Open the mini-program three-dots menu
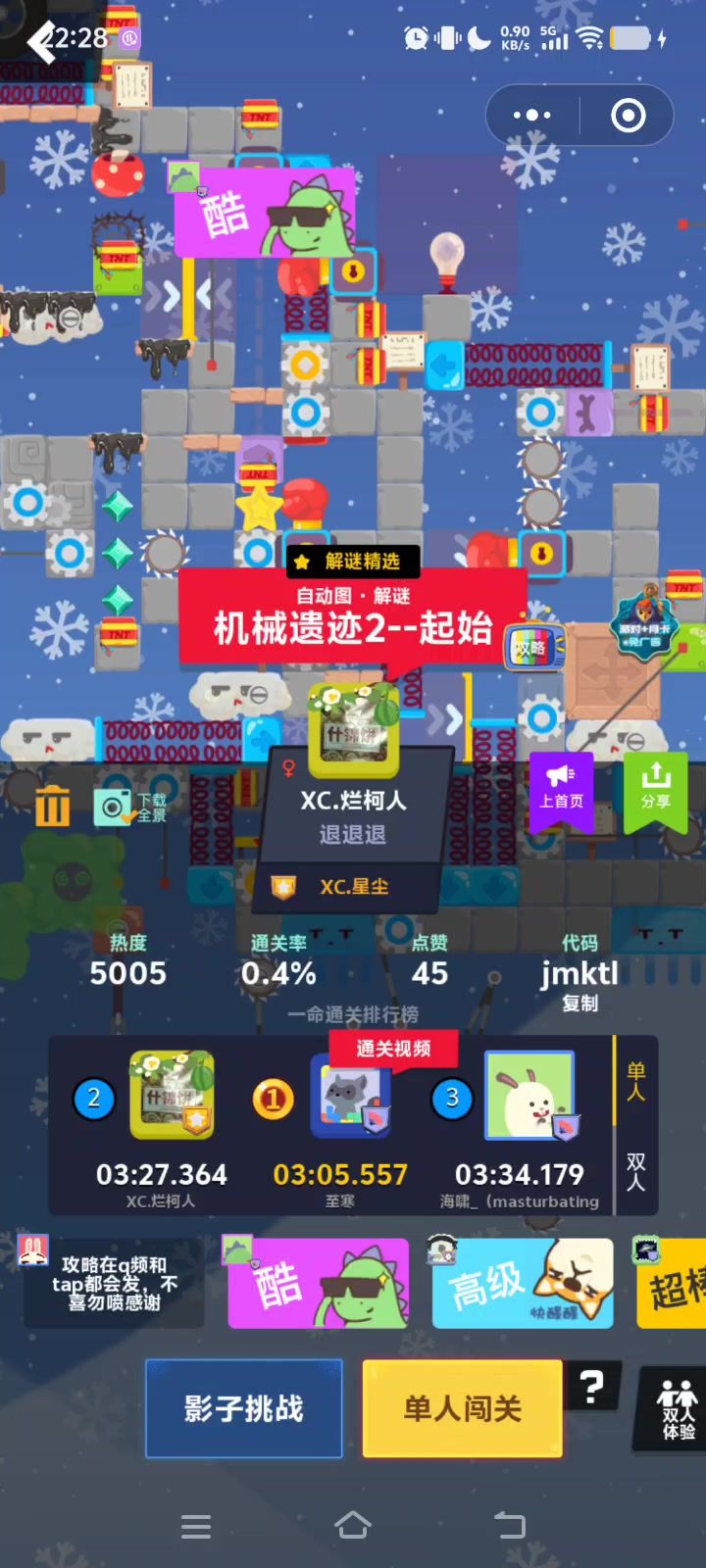 pyautogui.click(x=532, y=116)
